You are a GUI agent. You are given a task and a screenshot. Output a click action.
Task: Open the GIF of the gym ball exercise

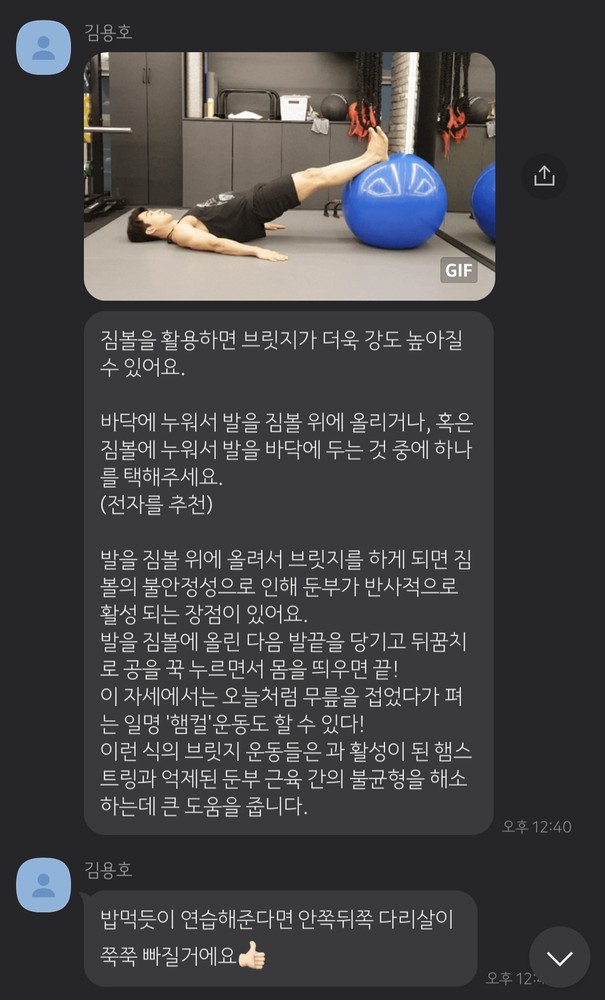tap(289, 176)
